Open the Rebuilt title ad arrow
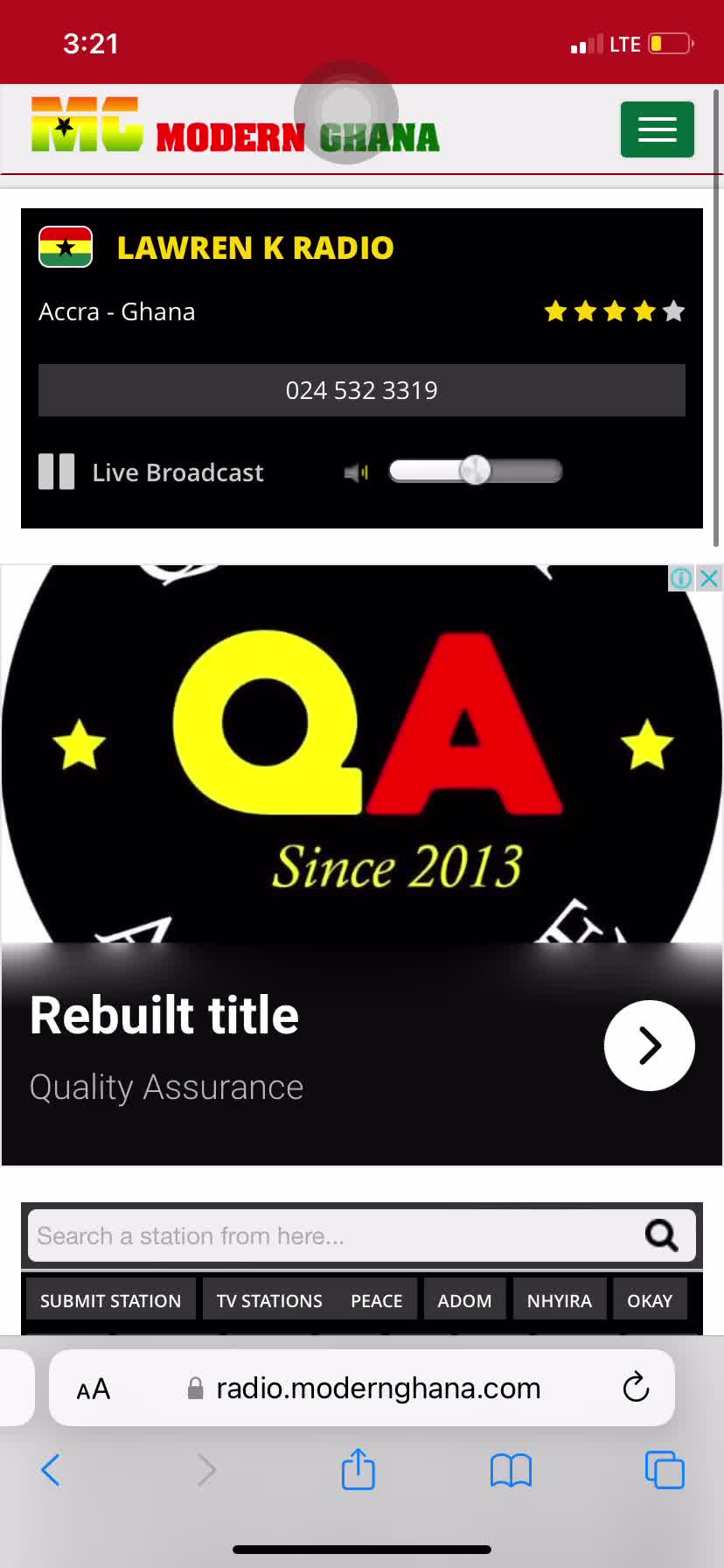Image resolution: width=724 pixels, height=1568 pixels. pos(649,1045)
